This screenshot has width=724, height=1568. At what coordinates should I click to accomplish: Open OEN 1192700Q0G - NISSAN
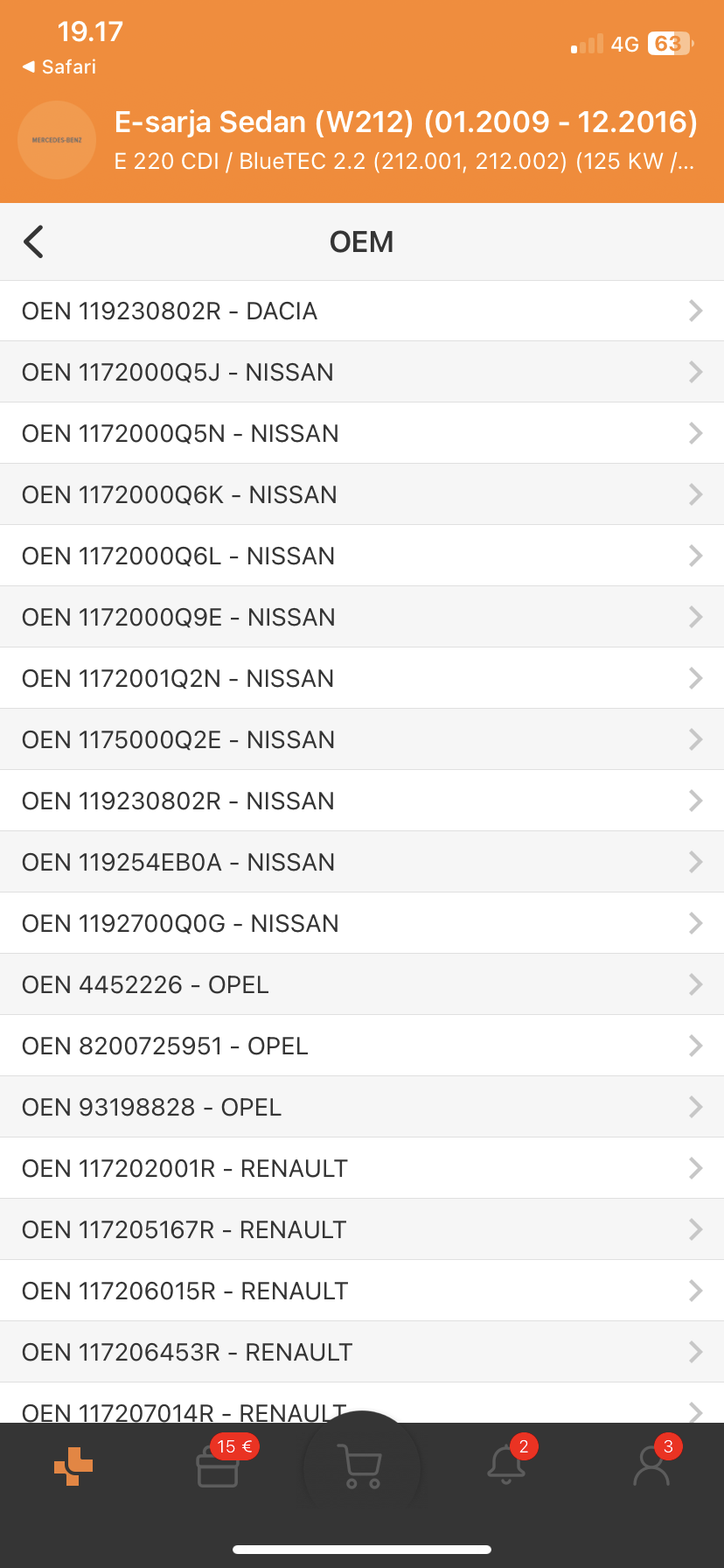362,923
